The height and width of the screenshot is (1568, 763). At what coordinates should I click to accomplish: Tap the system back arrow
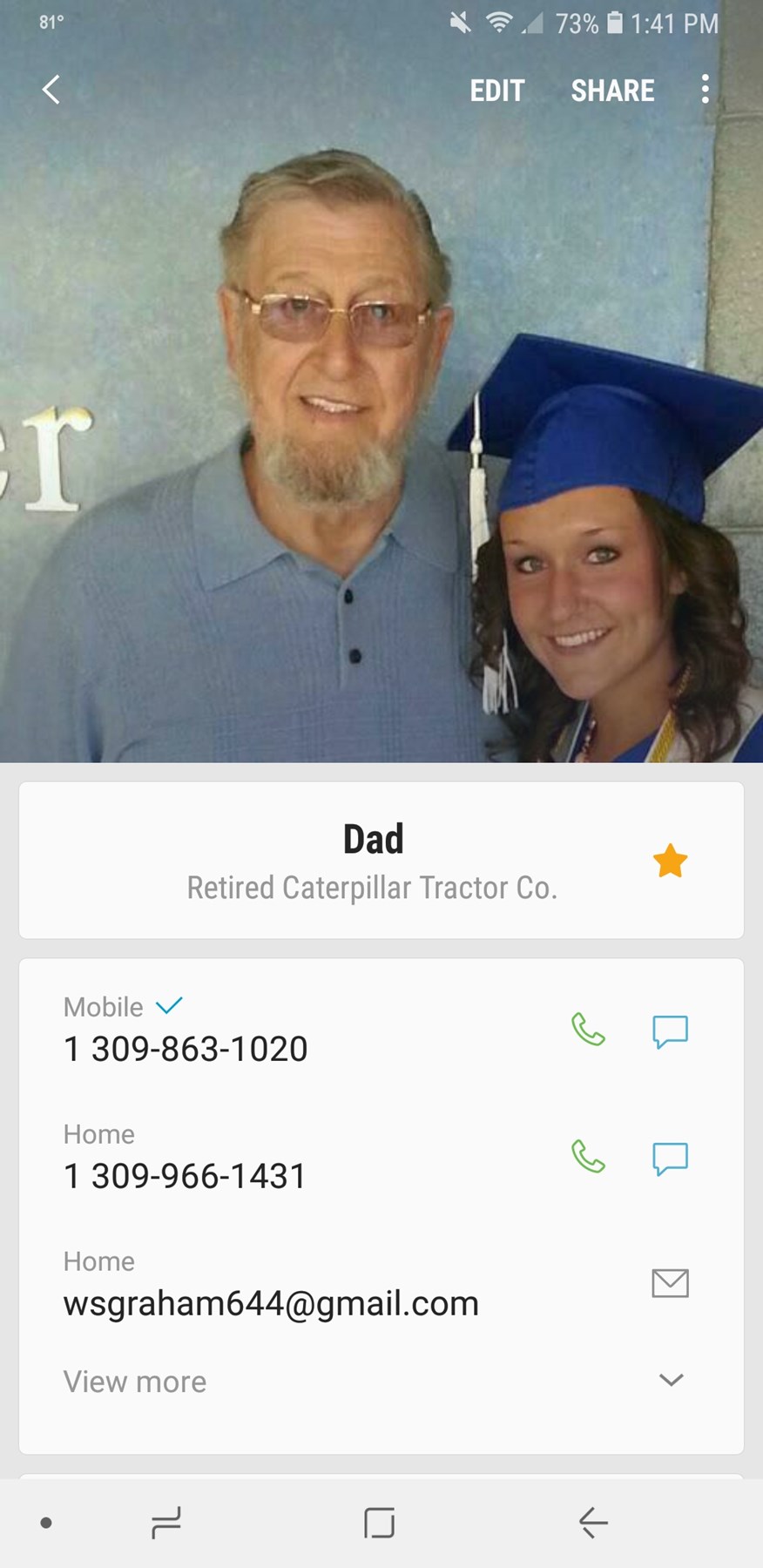(593, 1523)
